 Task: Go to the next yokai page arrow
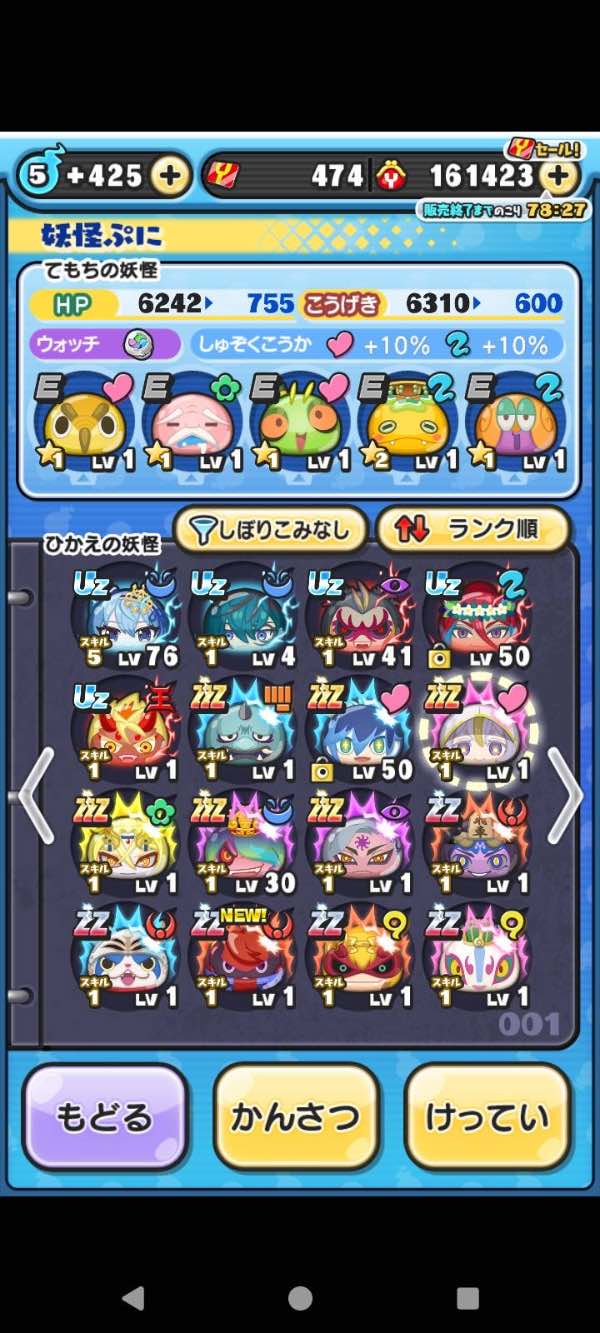point(564,795)
